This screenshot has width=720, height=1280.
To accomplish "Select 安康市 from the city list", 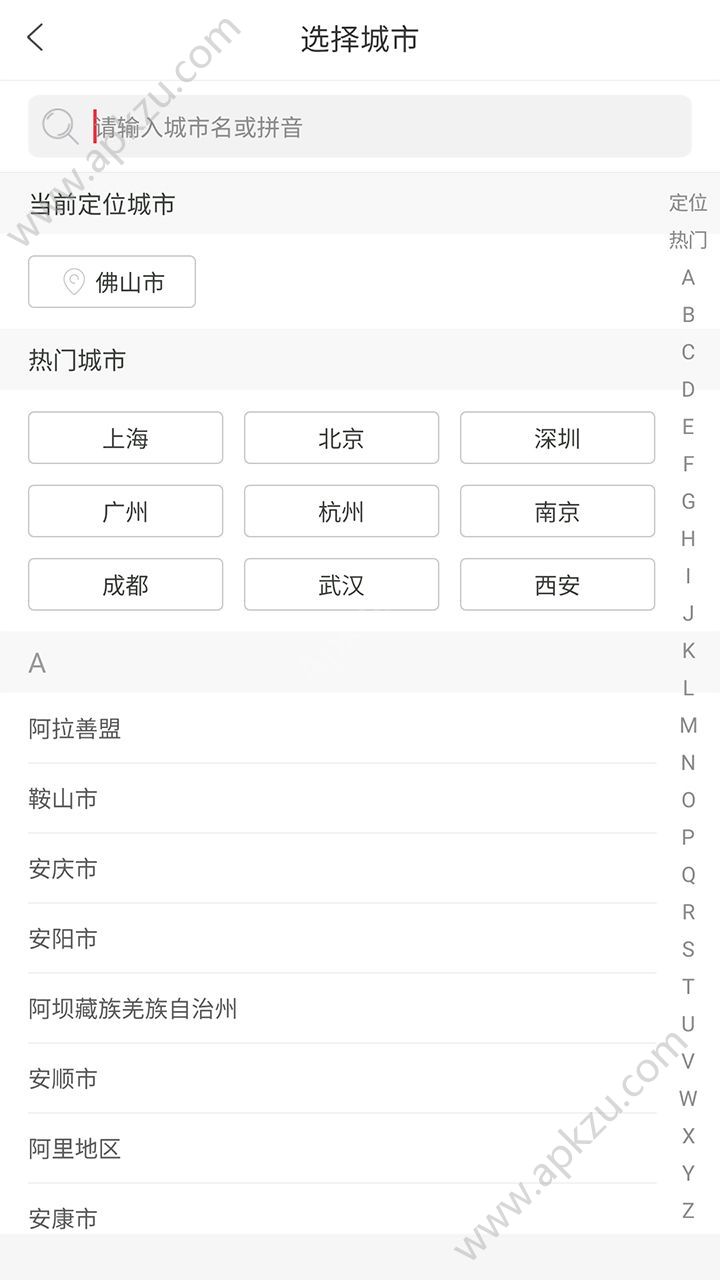I will click(x=64, y=1219).
